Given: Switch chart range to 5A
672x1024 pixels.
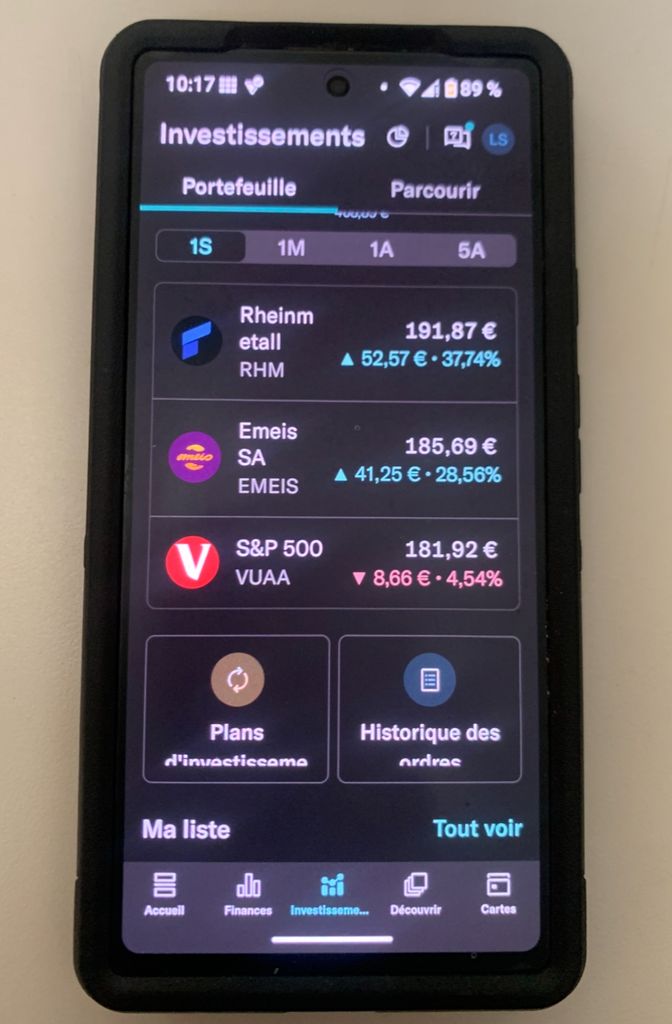Looking at the screenshot, I should [x=471, y=250].
